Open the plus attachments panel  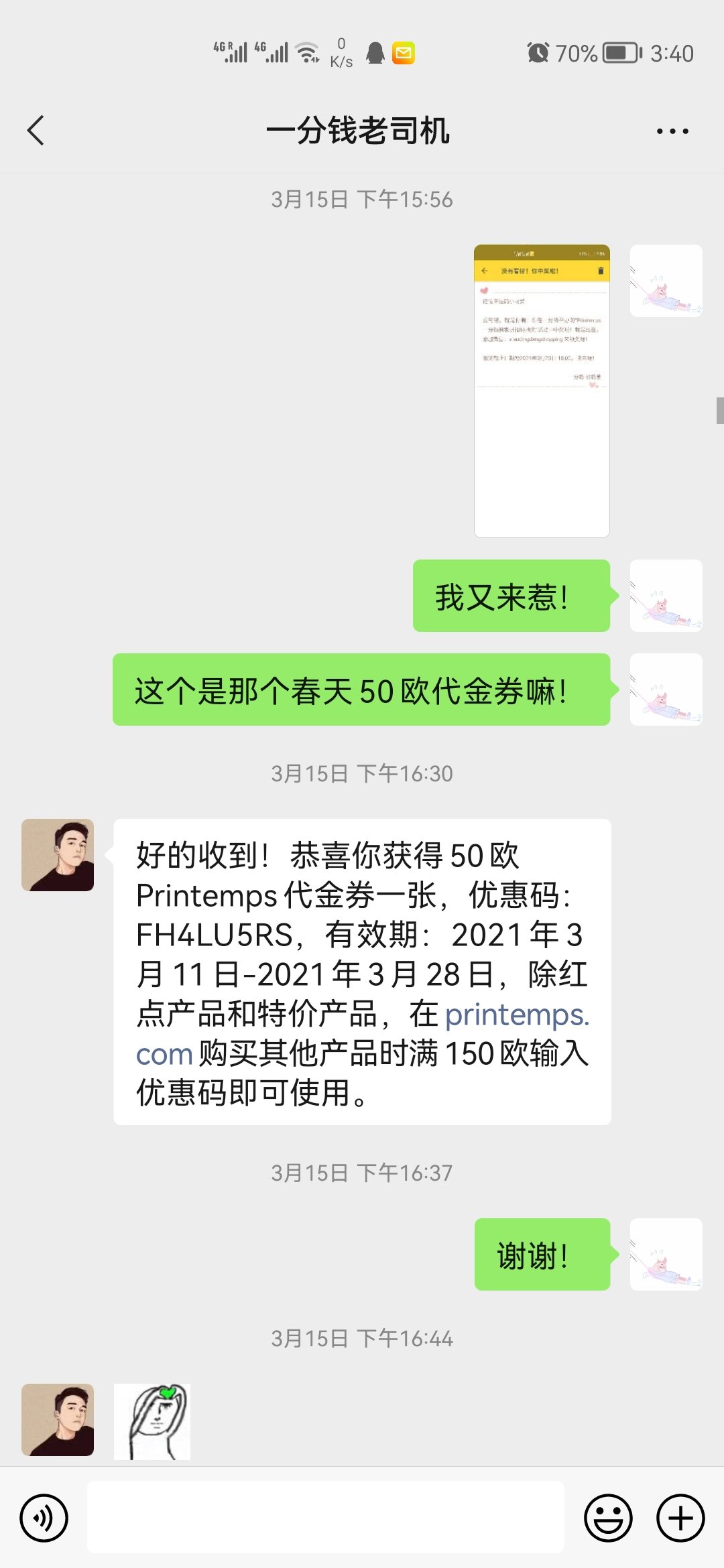680,1518
